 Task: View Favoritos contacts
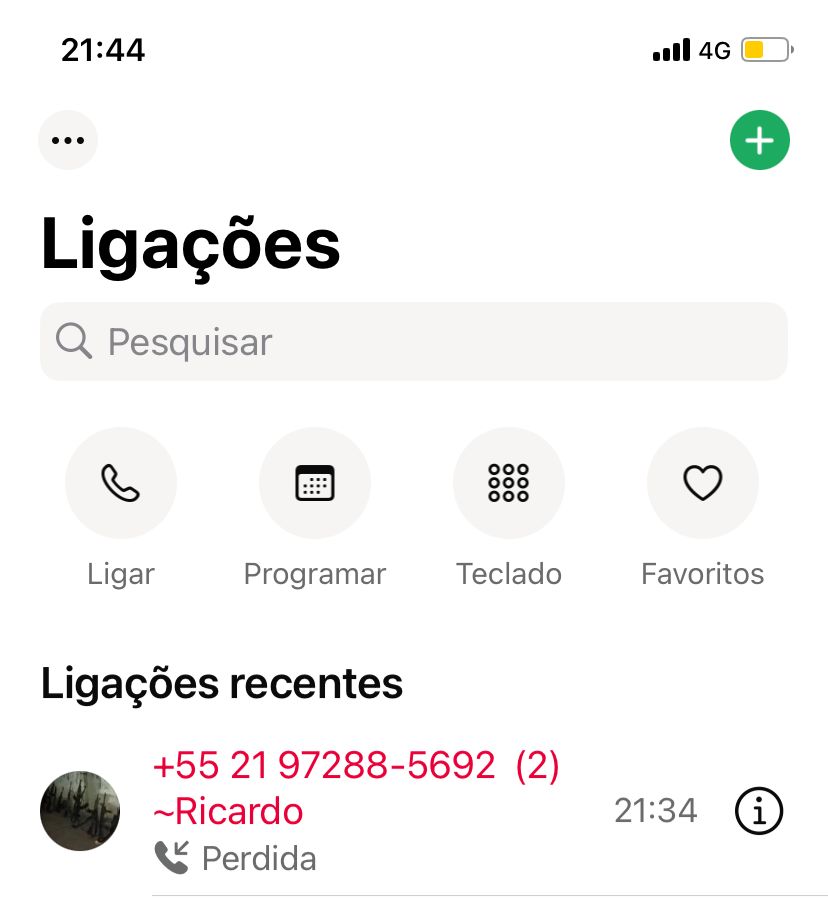pos(702,483)
